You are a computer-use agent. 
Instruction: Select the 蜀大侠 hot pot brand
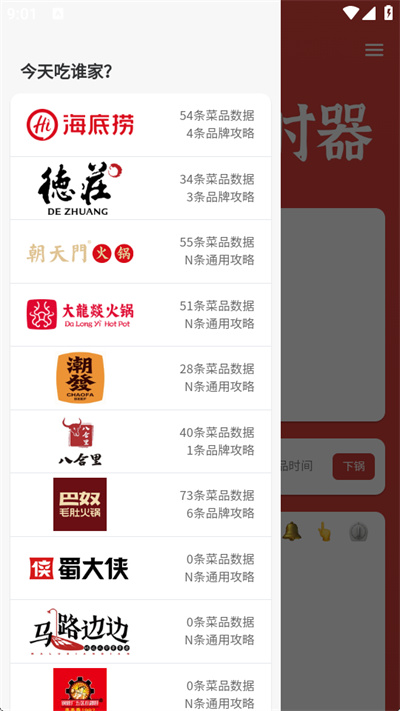(x=141, y=568)
